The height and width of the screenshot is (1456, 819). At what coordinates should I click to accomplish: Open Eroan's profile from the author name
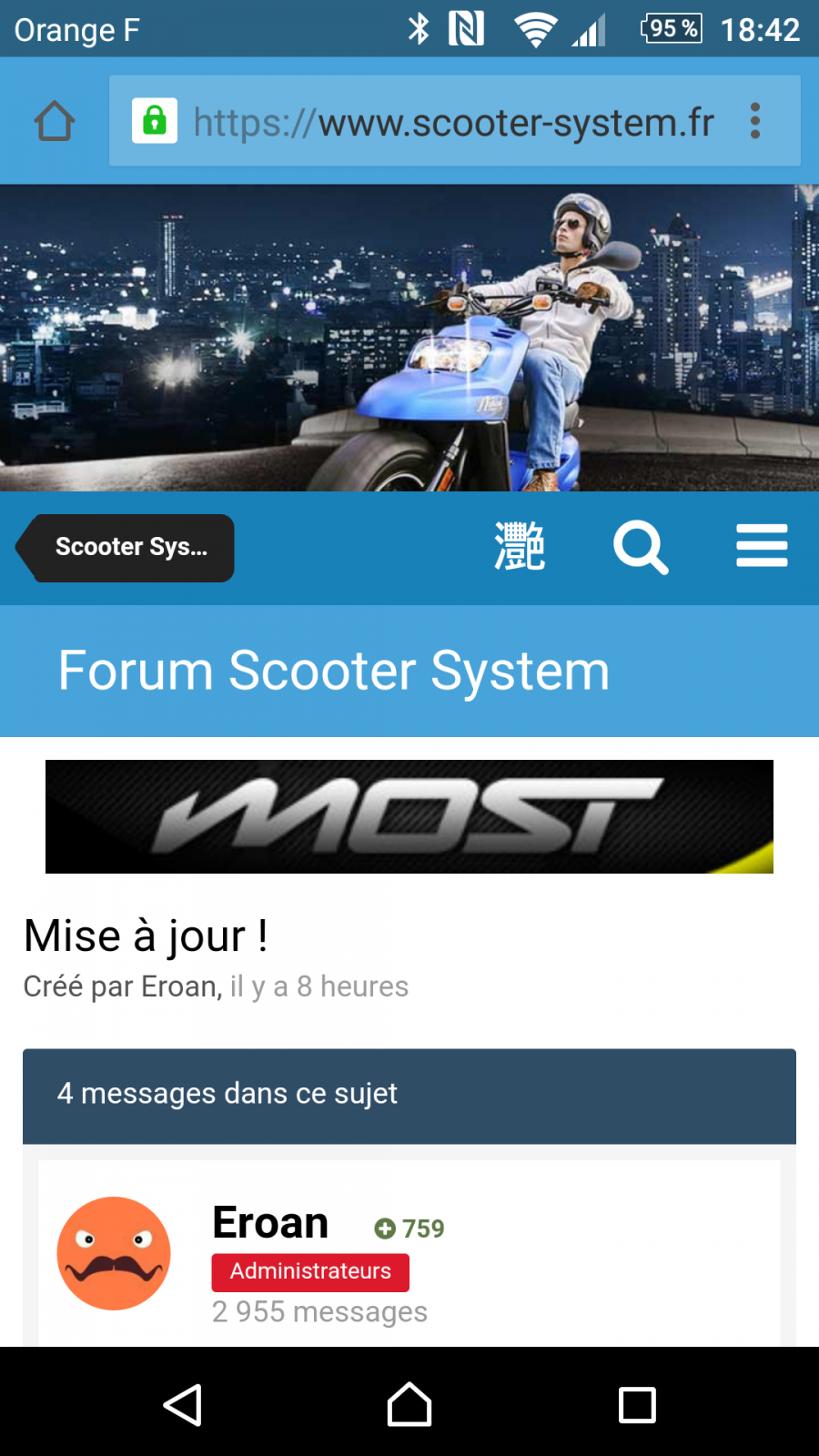[270, 1222]
